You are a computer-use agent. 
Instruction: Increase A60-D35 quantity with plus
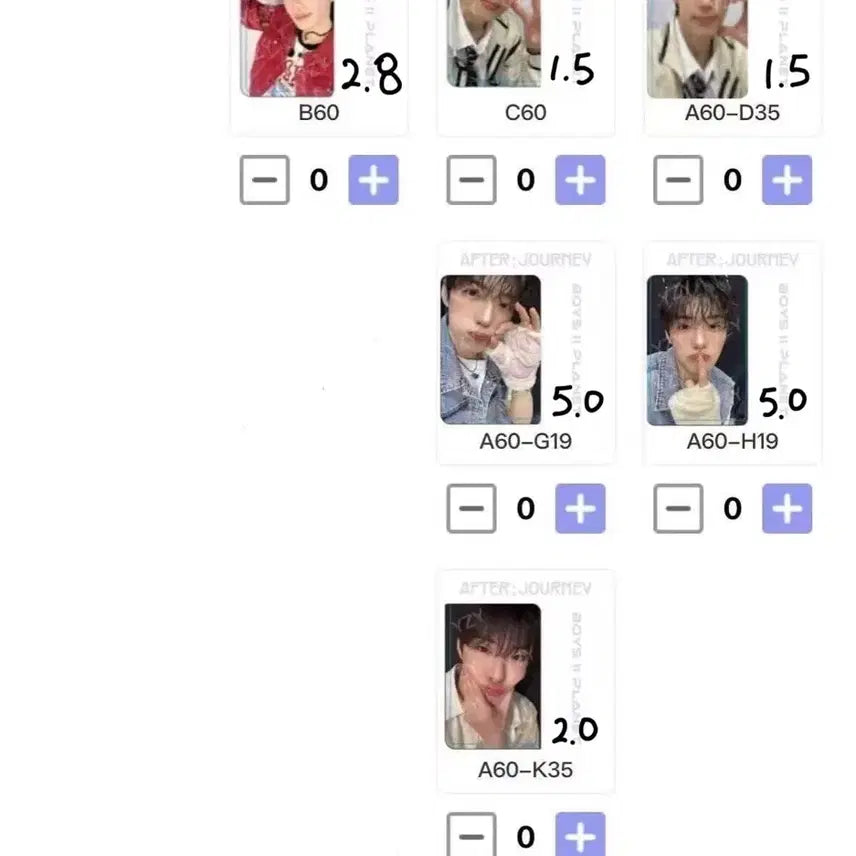(x=787, y=180)
